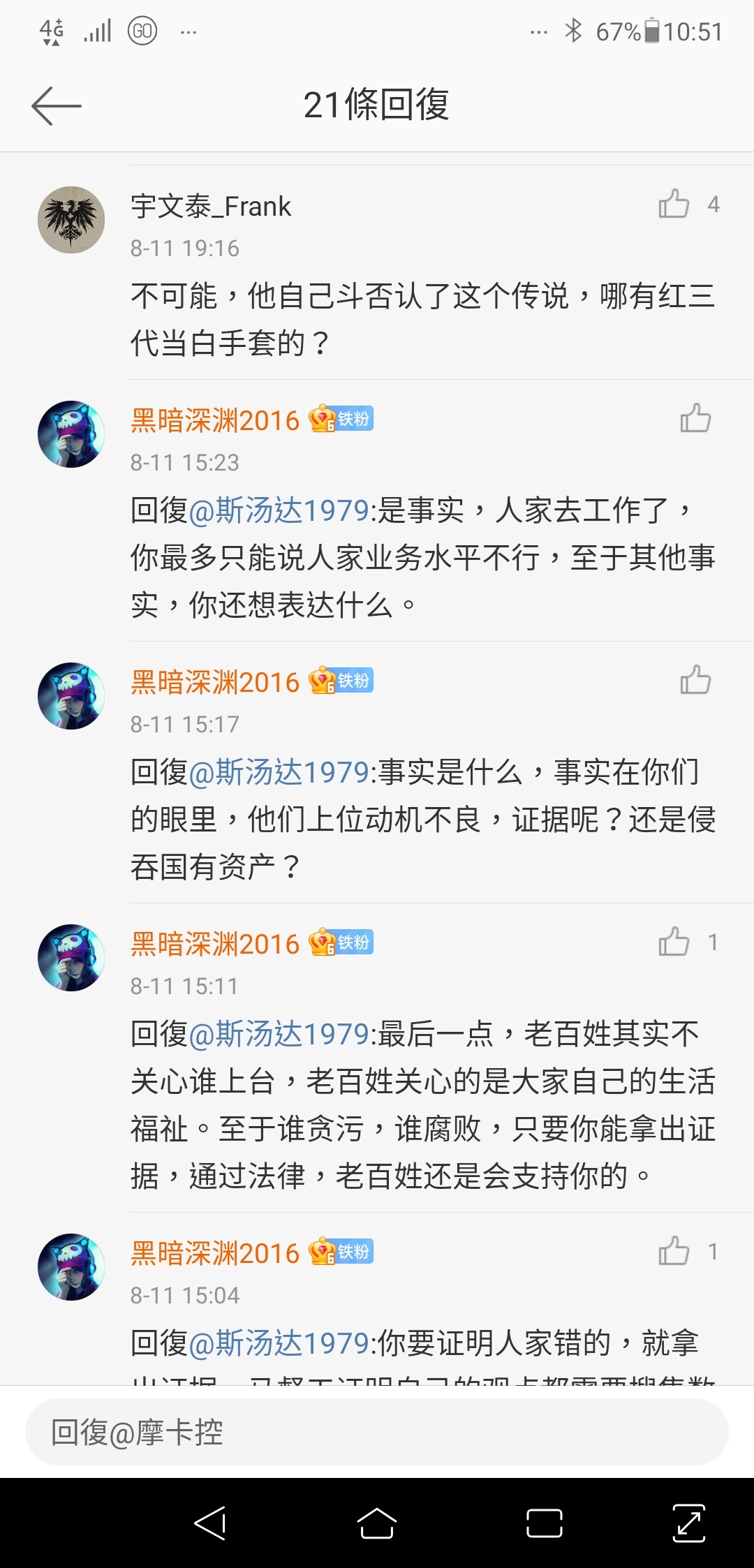Viewport: 754px width, 1568px height.
Task: Open @斯汤达1979 mention in the 15:11 reply
Action: pos(279,1034)
